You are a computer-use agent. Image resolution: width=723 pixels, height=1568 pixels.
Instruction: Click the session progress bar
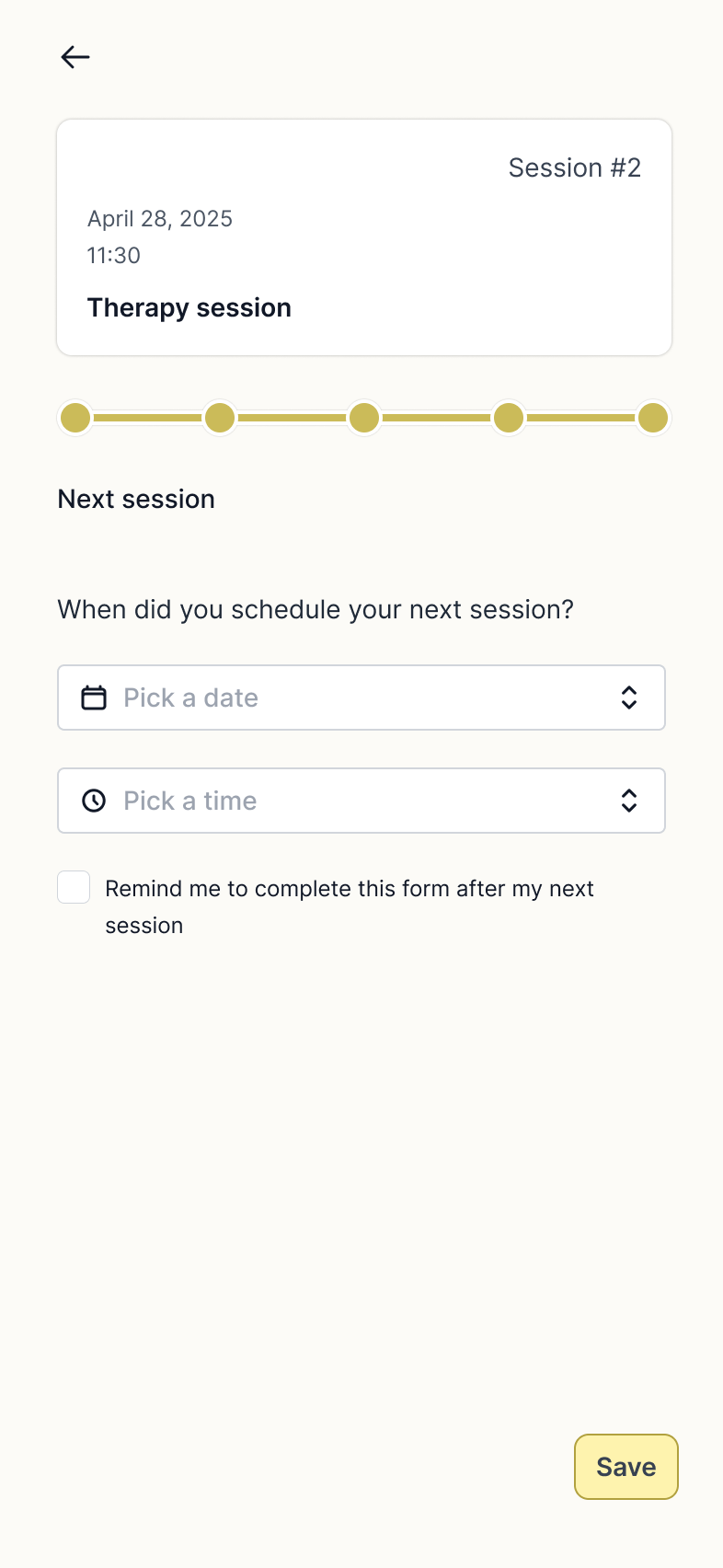pos(363,418)
